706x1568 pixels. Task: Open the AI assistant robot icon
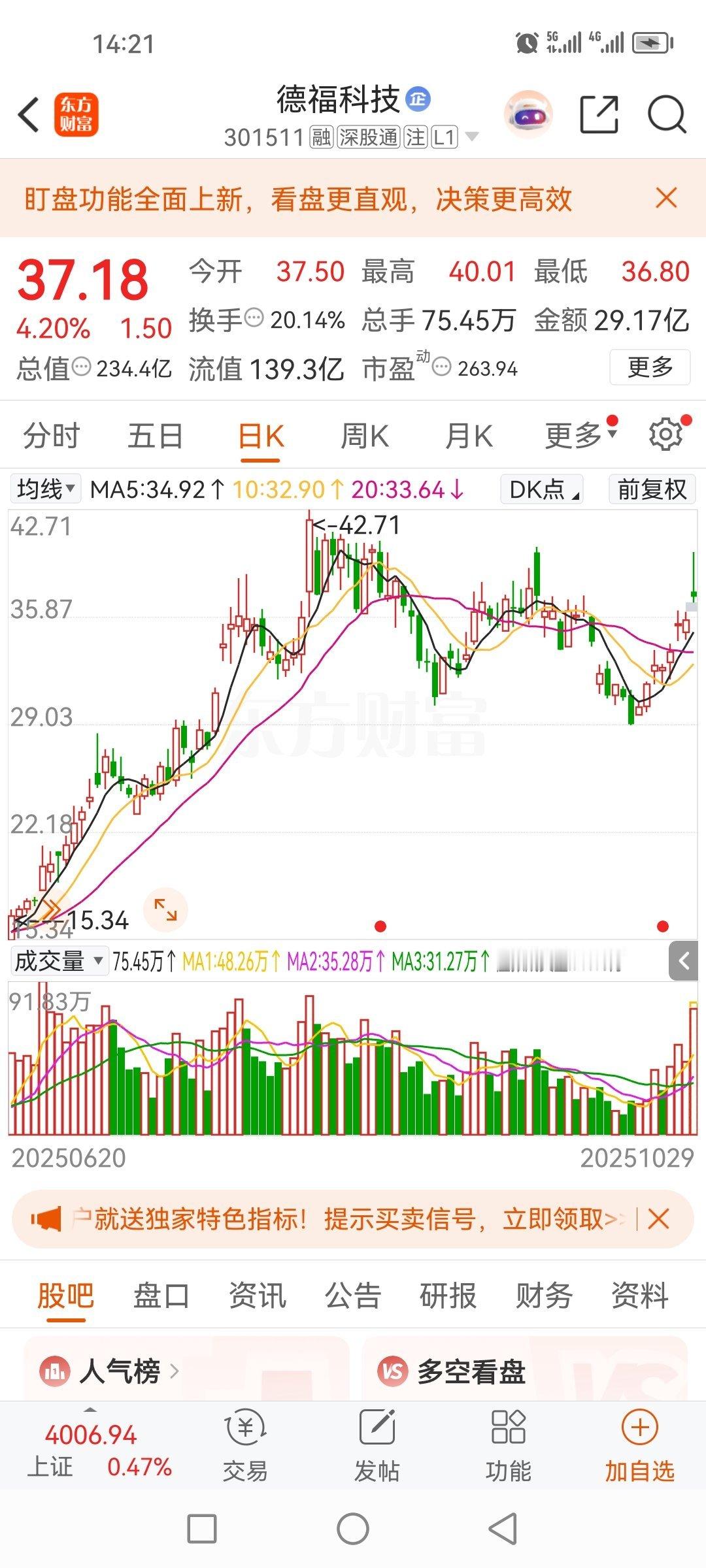click(x=528, y=114)
